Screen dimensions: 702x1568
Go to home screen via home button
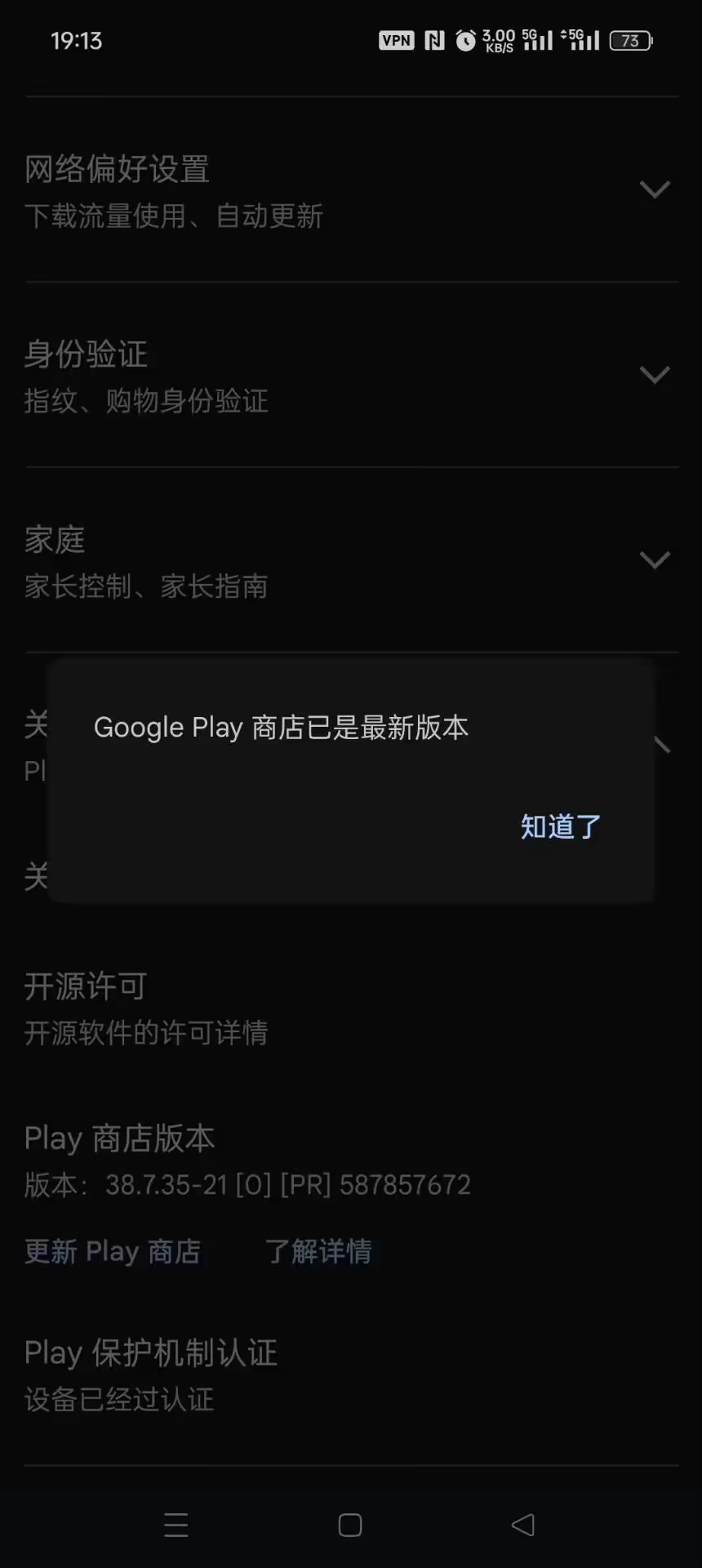(350, 1525)
